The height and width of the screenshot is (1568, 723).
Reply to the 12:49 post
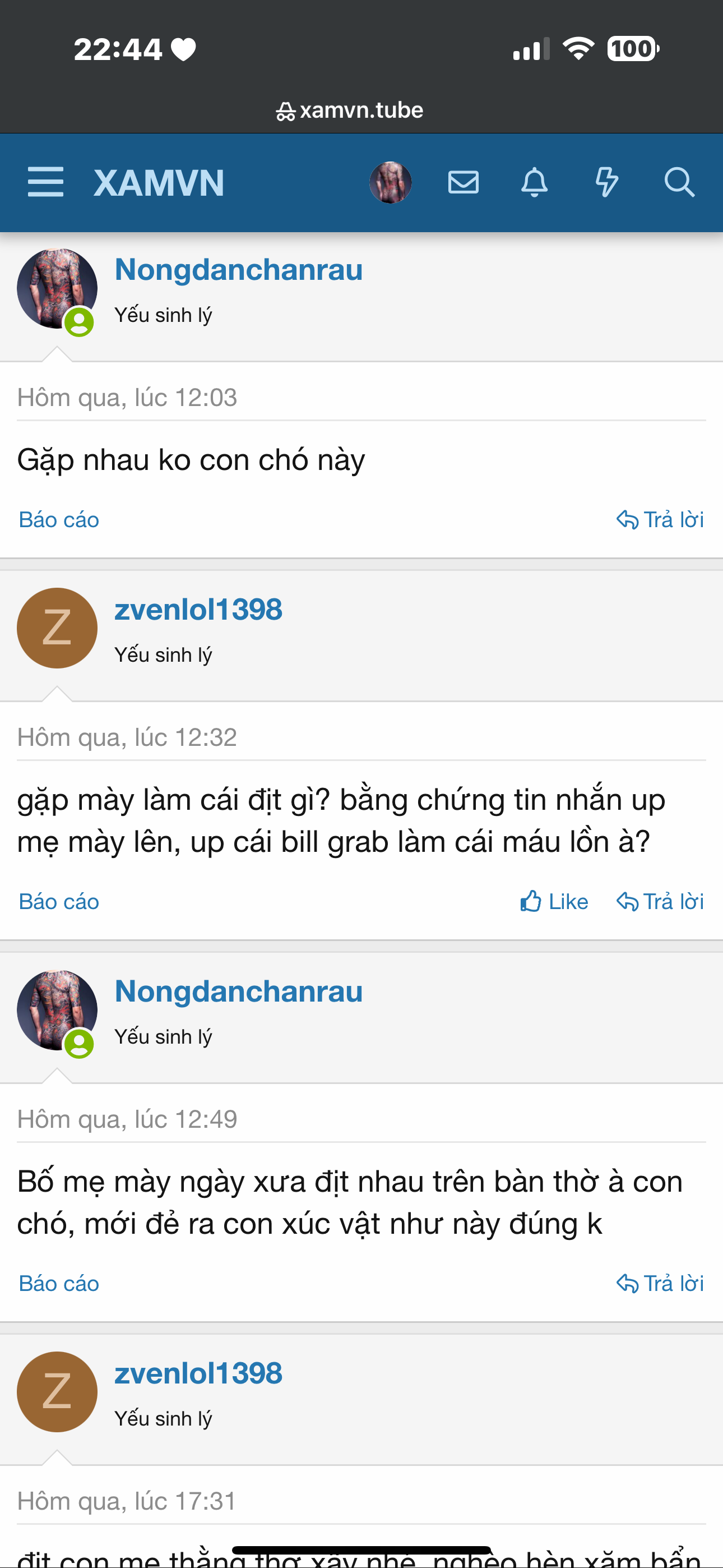coord(660,1283)
